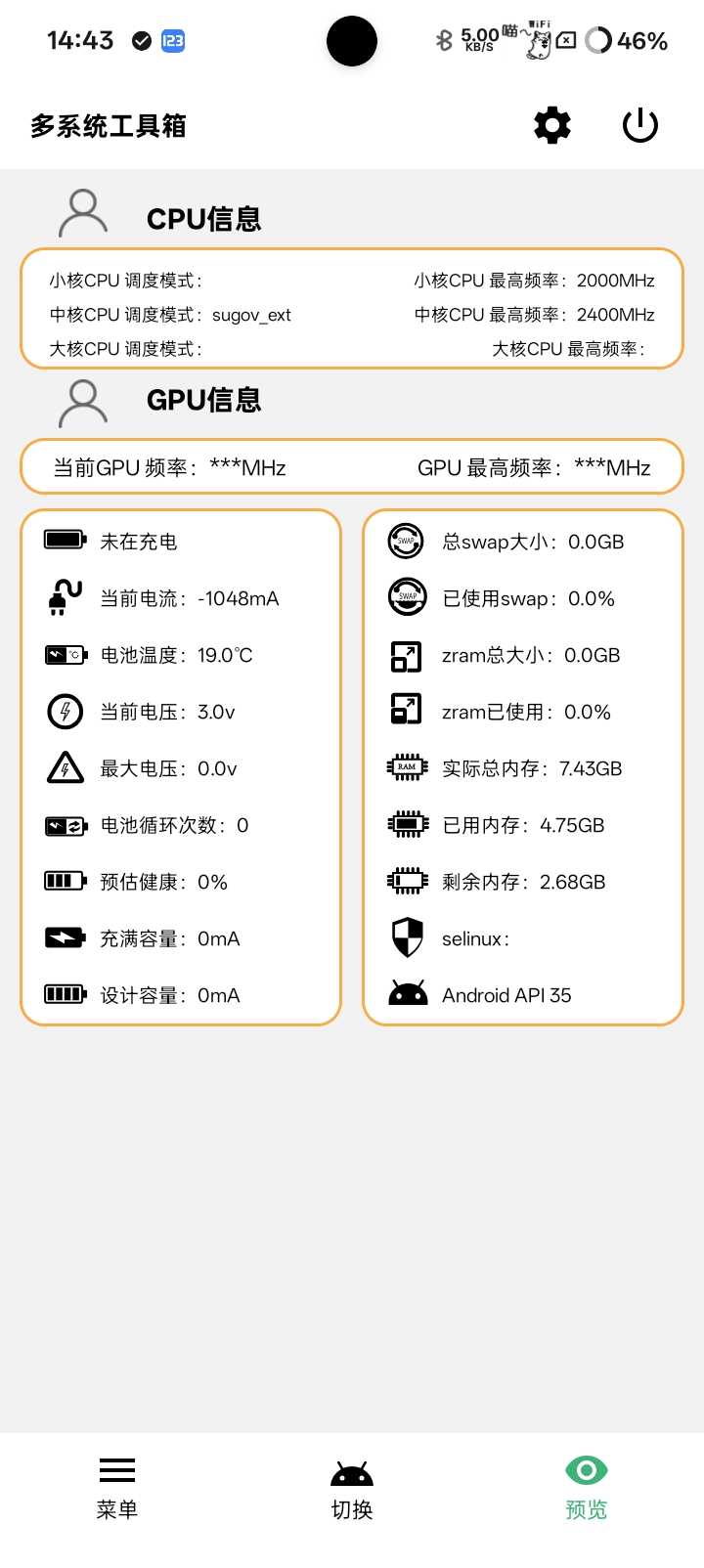Tap the power button icon
704x1568 pixels.
click(x=640, y=126)
